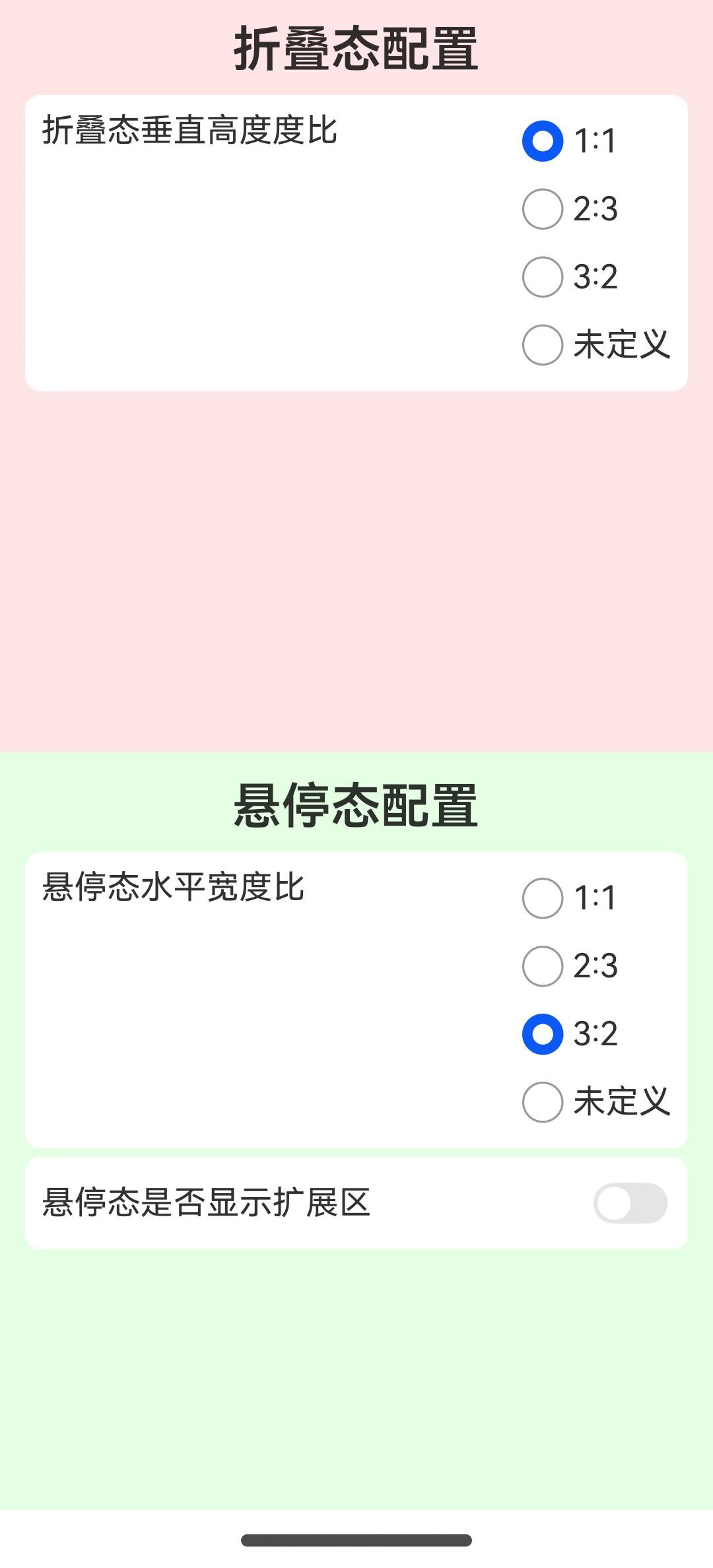713x1568 pixels.
Task: Choose 2:3 under 悬停态水平宽度比
Action: 543,966
